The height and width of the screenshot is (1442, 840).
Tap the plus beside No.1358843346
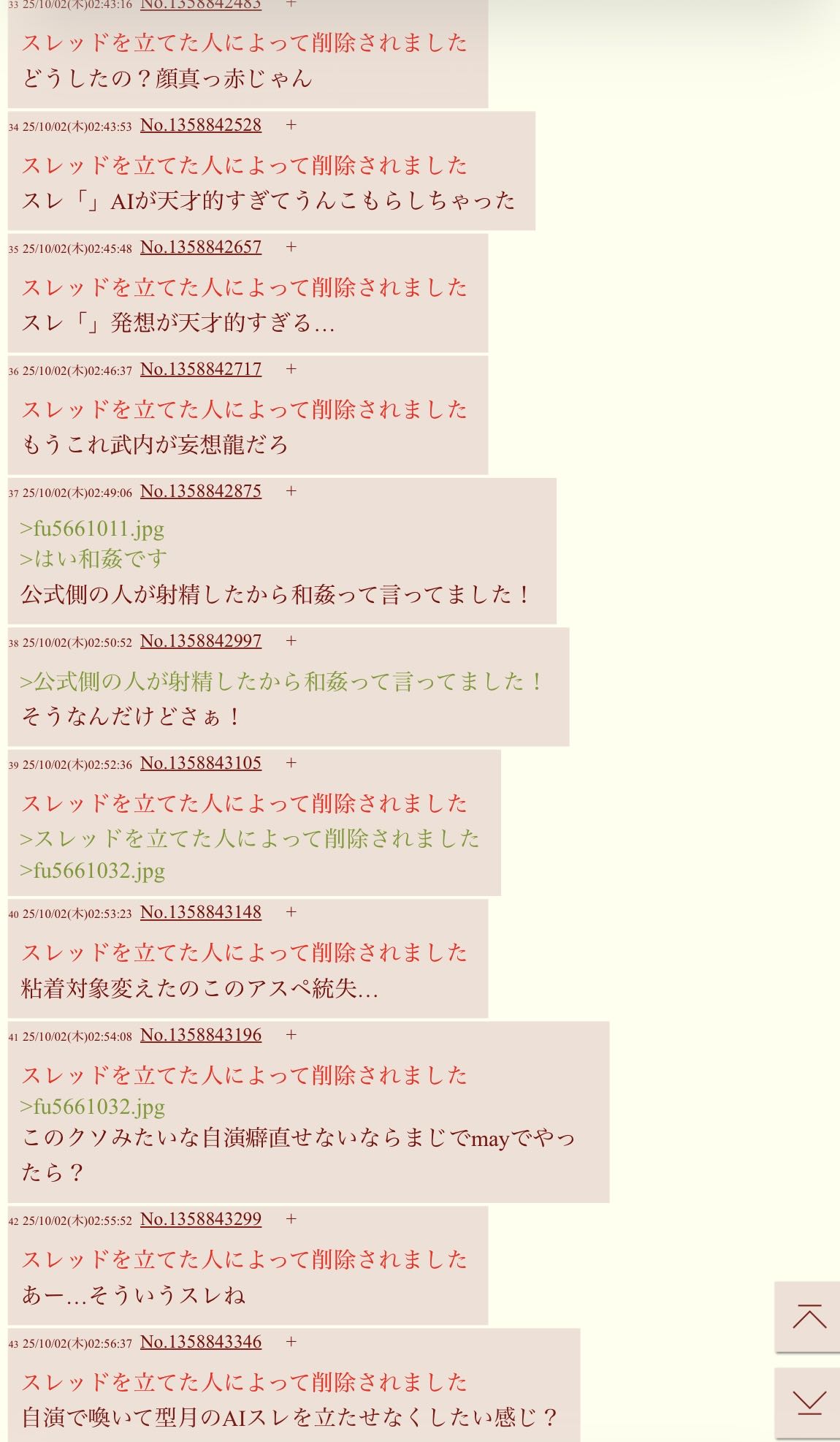point(291,1342)
